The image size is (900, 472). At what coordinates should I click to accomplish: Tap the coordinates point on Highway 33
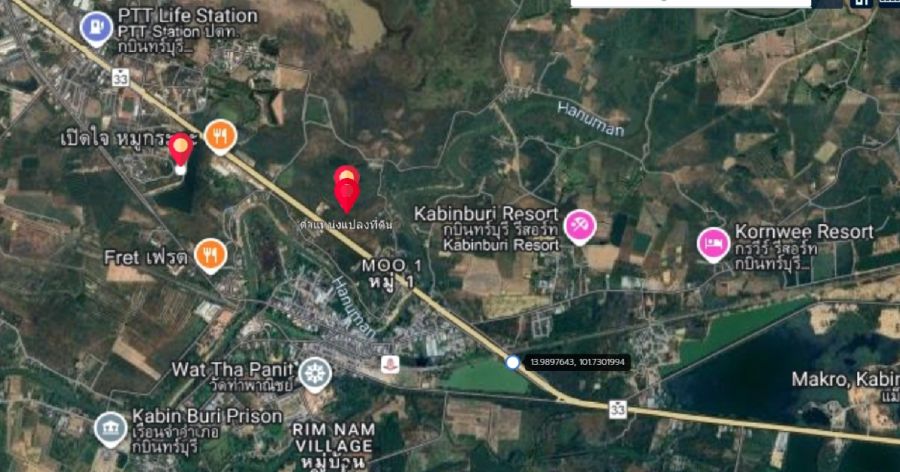click(513, 362)
